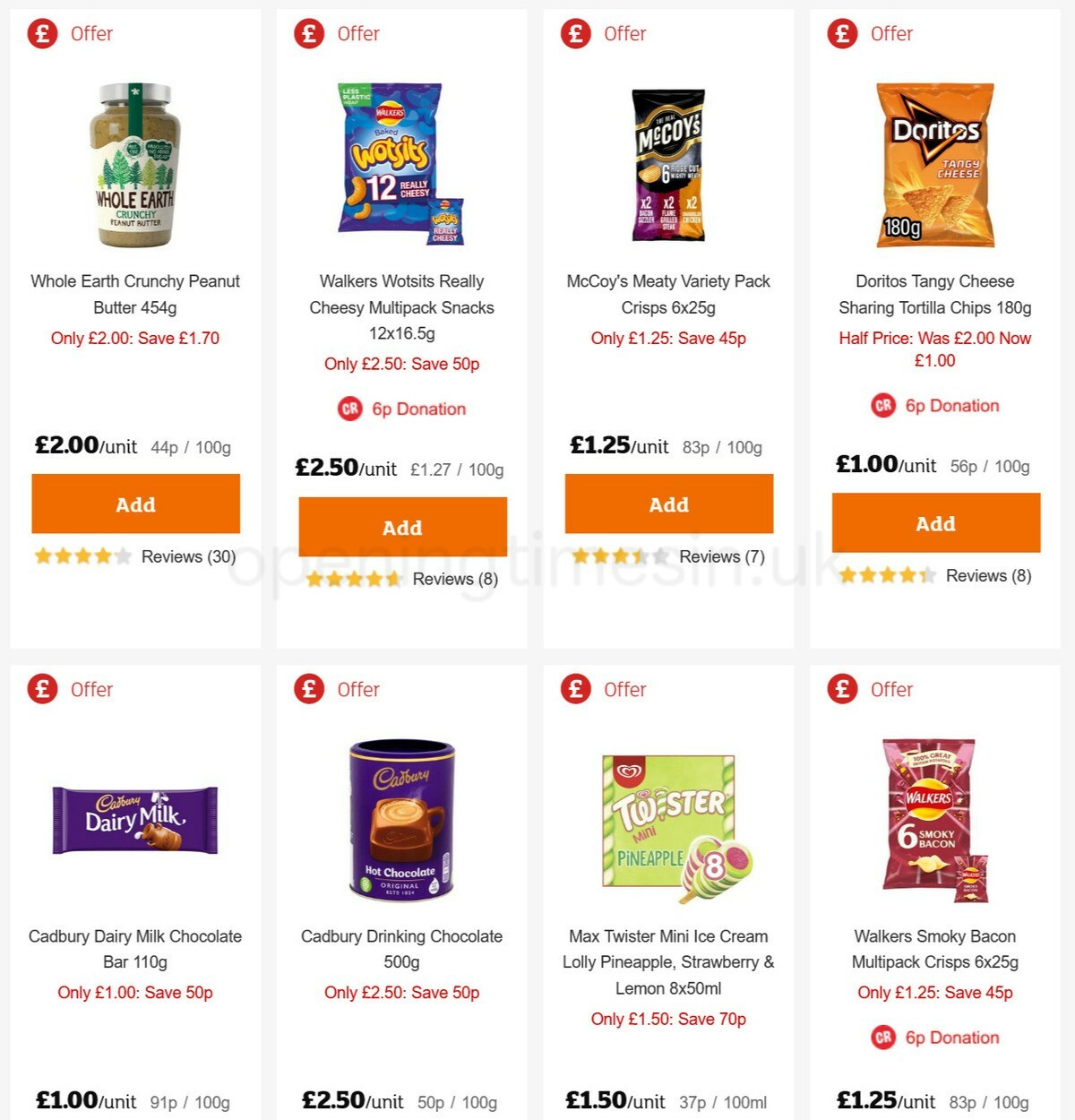The width and height of the screenshot is (1075, 1120).
Task: Select the CR donation icon for Doritos chips
Action: tap(883, 405)
